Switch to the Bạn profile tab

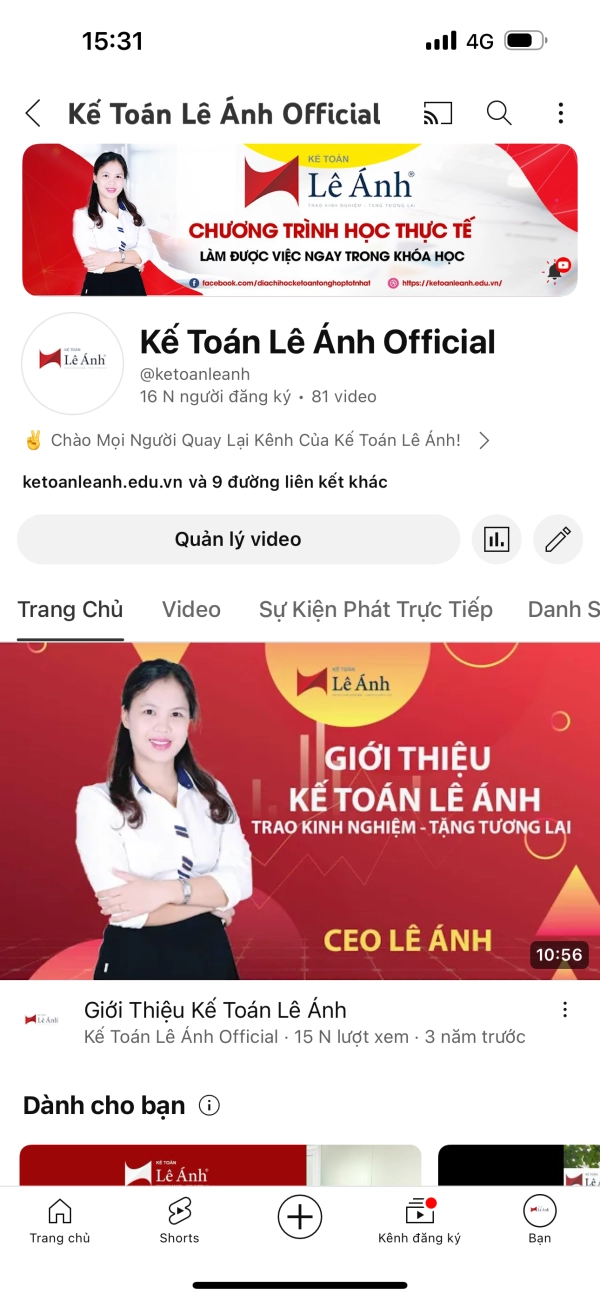tap(540, 1221)
